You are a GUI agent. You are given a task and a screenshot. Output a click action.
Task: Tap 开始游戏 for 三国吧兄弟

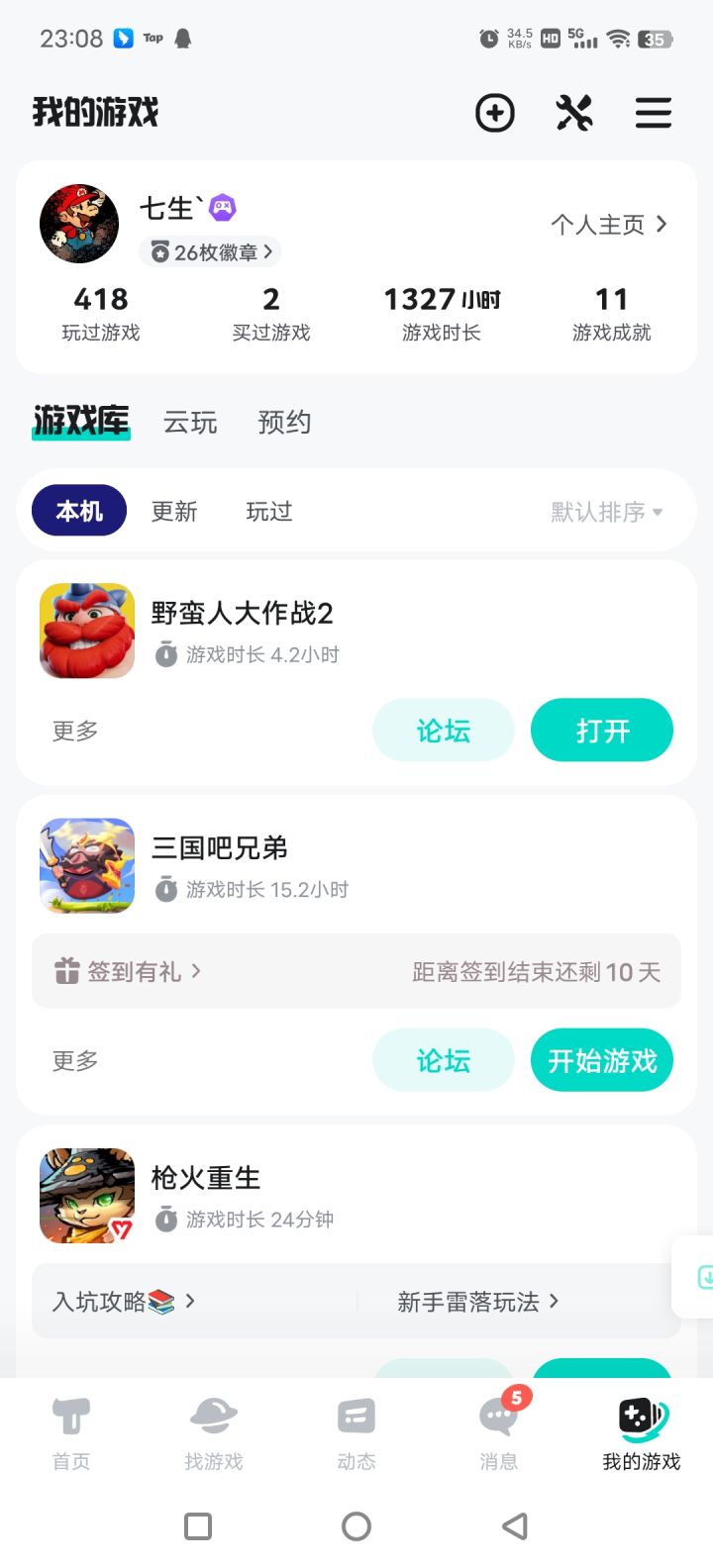[x=602, y=1059]
